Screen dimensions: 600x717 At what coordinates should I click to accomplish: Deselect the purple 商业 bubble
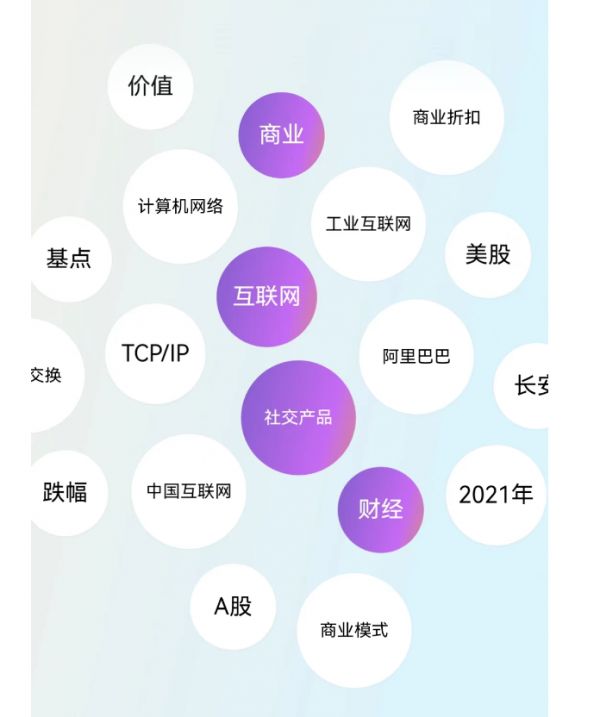pos(281,135)
